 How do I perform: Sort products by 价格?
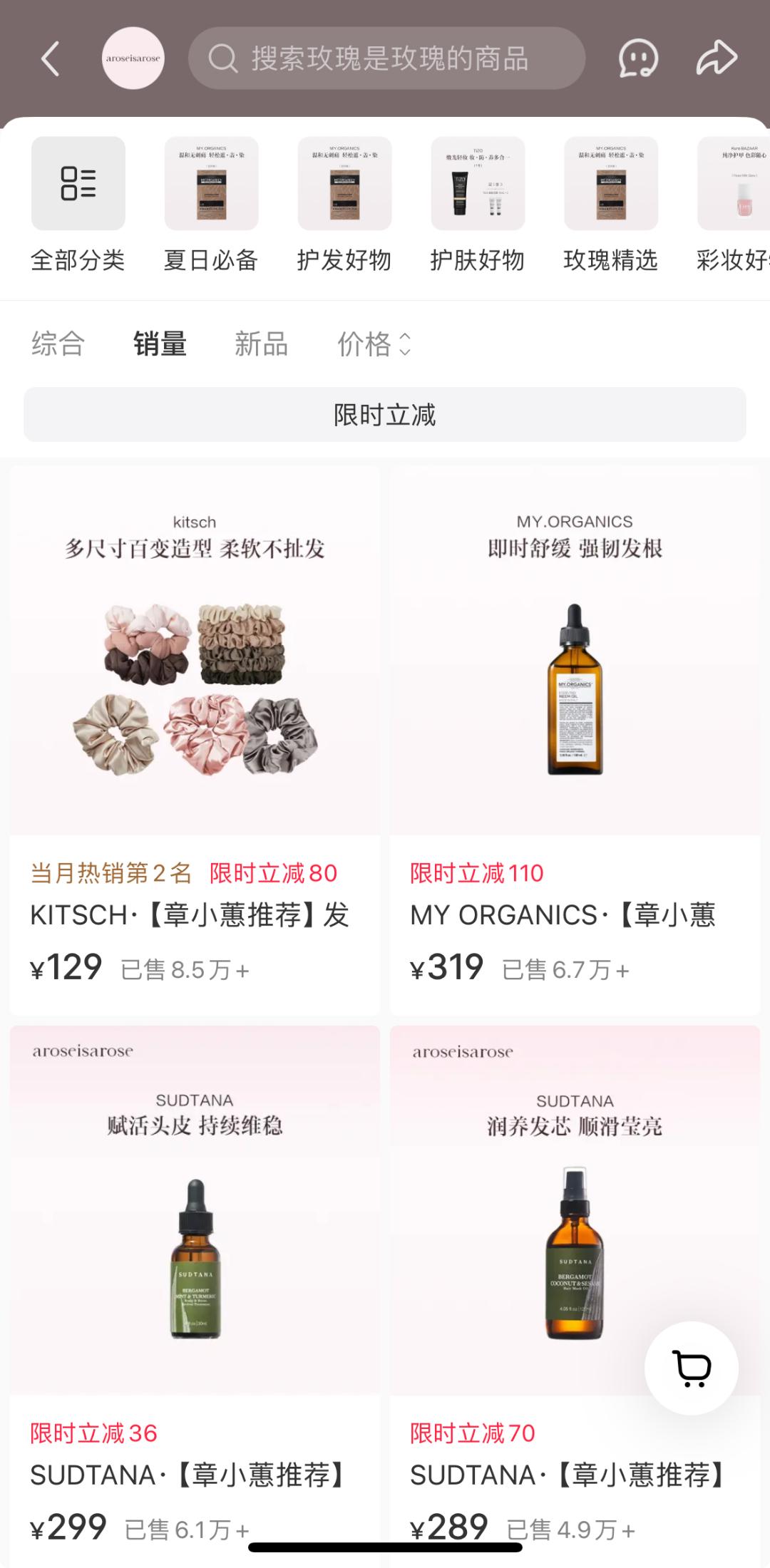coord(374,344)
